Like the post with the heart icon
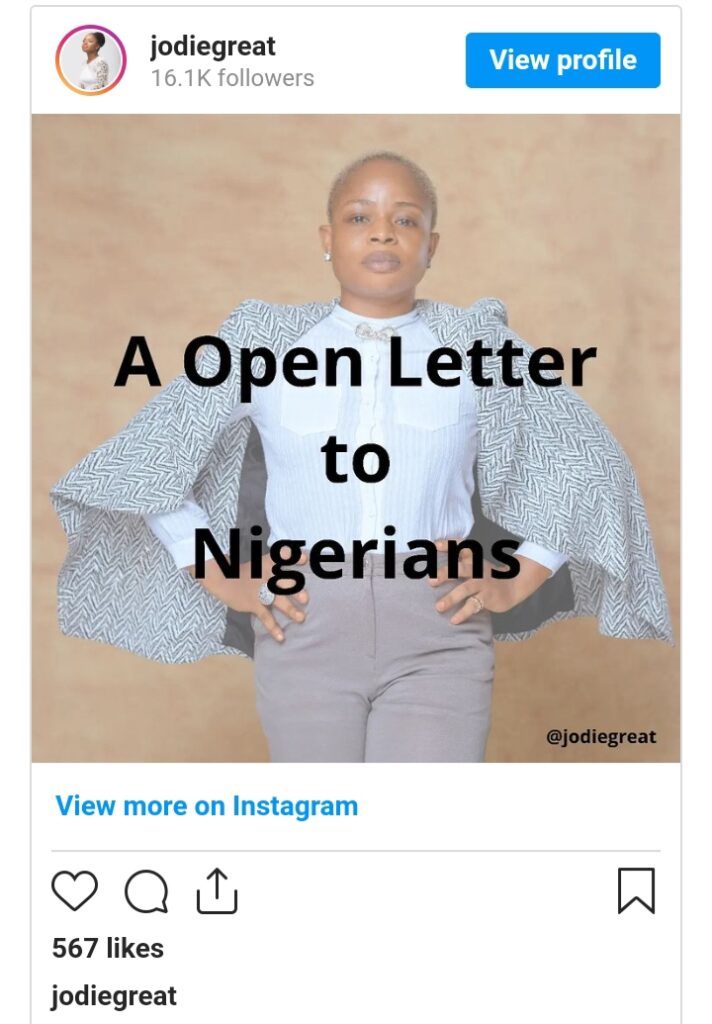 pyautogui.click(x=75, y=890)
